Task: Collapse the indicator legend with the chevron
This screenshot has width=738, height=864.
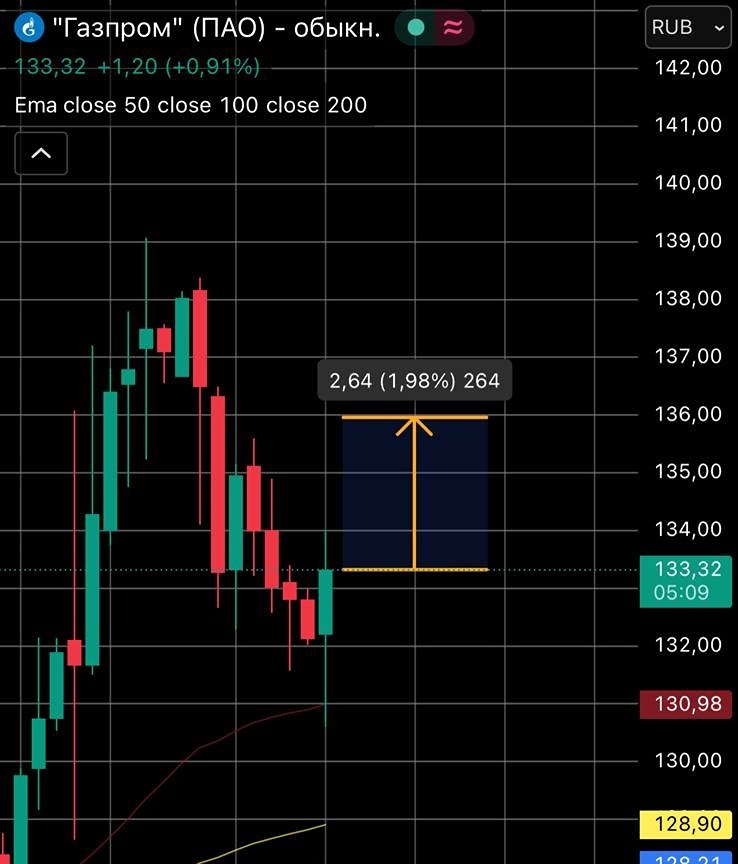Action: click(x=41, y=154)
